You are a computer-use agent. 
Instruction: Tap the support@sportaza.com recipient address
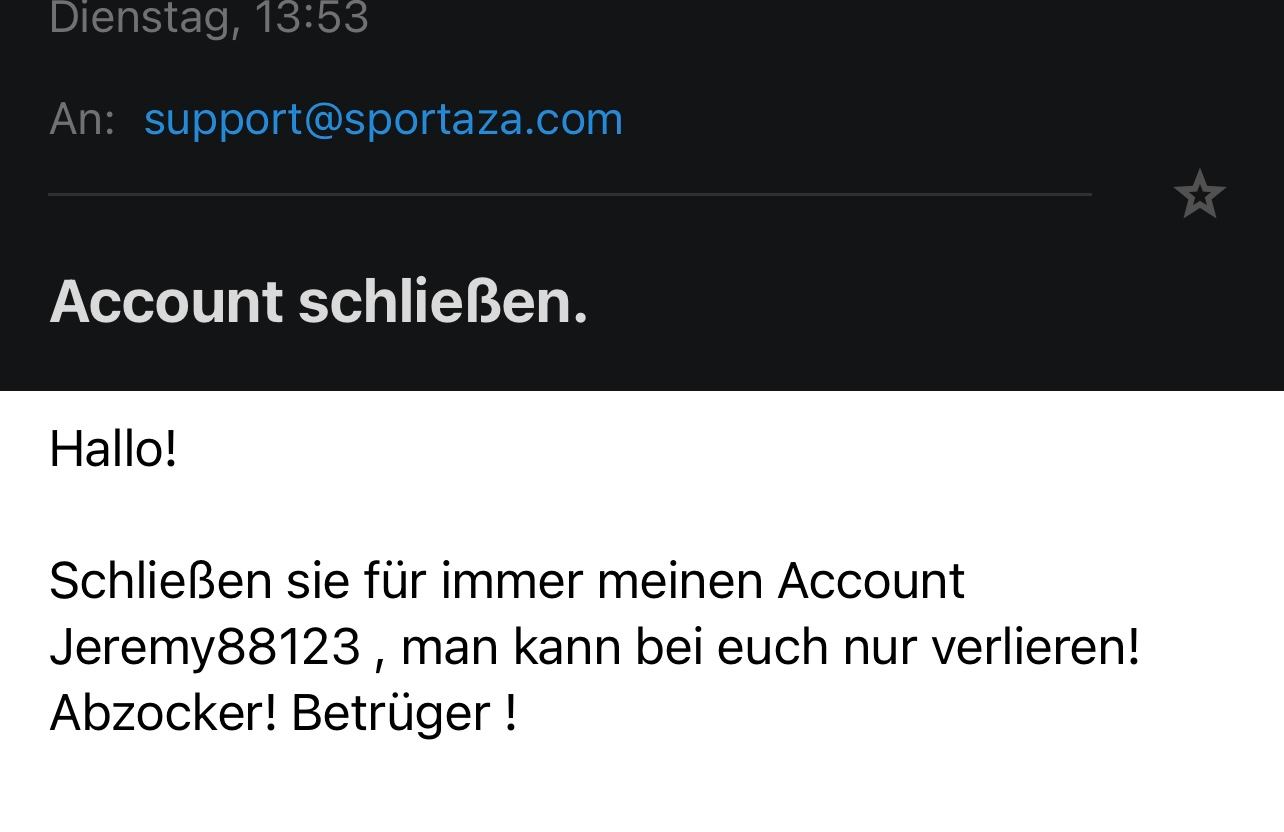383,119
